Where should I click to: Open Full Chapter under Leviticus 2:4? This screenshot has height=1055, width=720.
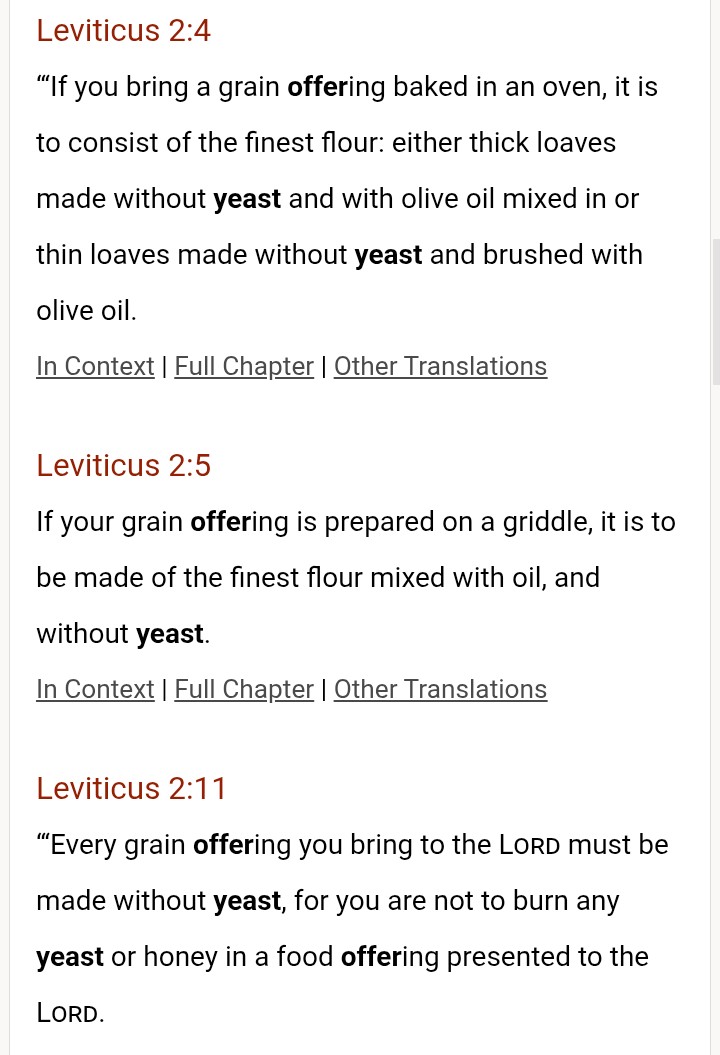tap(244, 367)
